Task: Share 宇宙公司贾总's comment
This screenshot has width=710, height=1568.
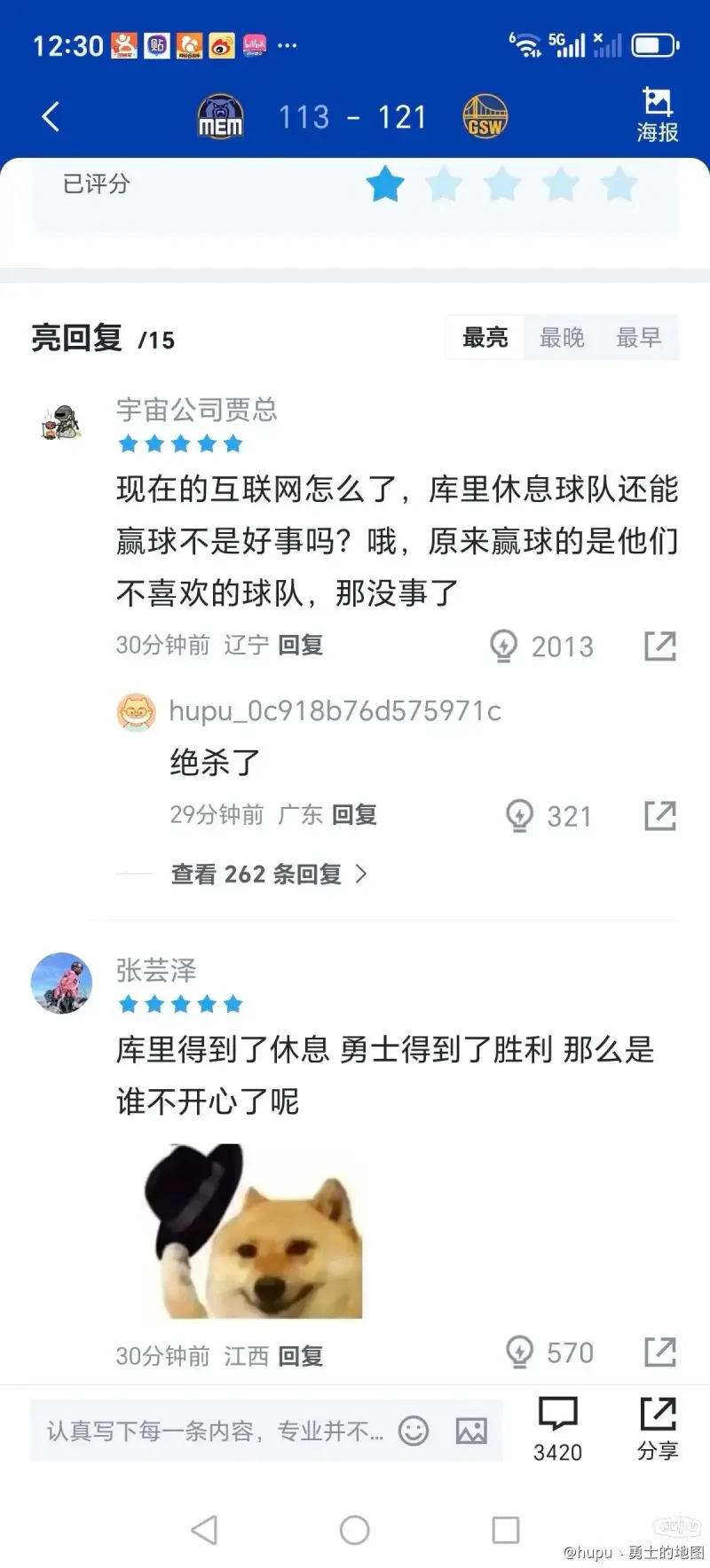Action: (x=659, y=646)
